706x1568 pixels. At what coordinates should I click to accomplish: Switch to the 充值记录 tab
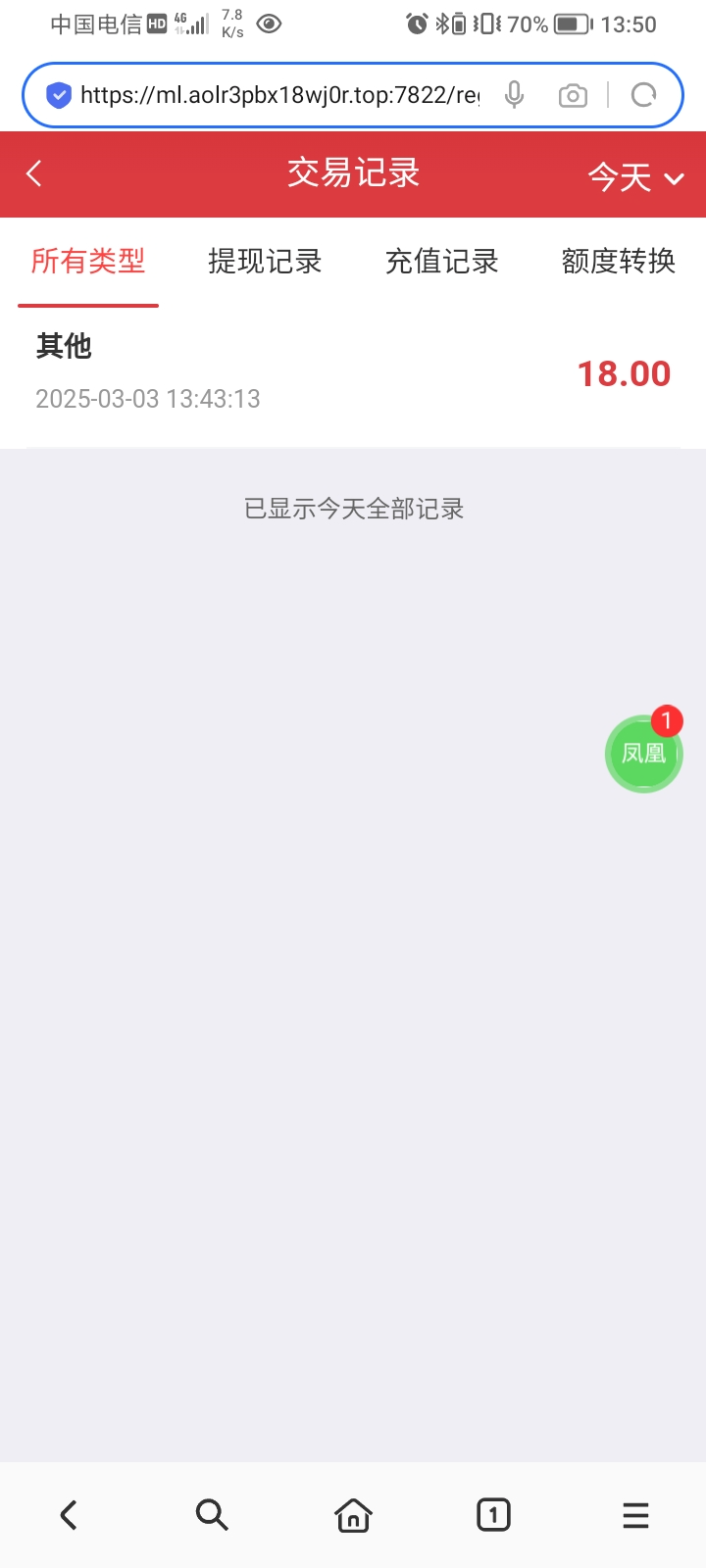[x=442, y=262]
